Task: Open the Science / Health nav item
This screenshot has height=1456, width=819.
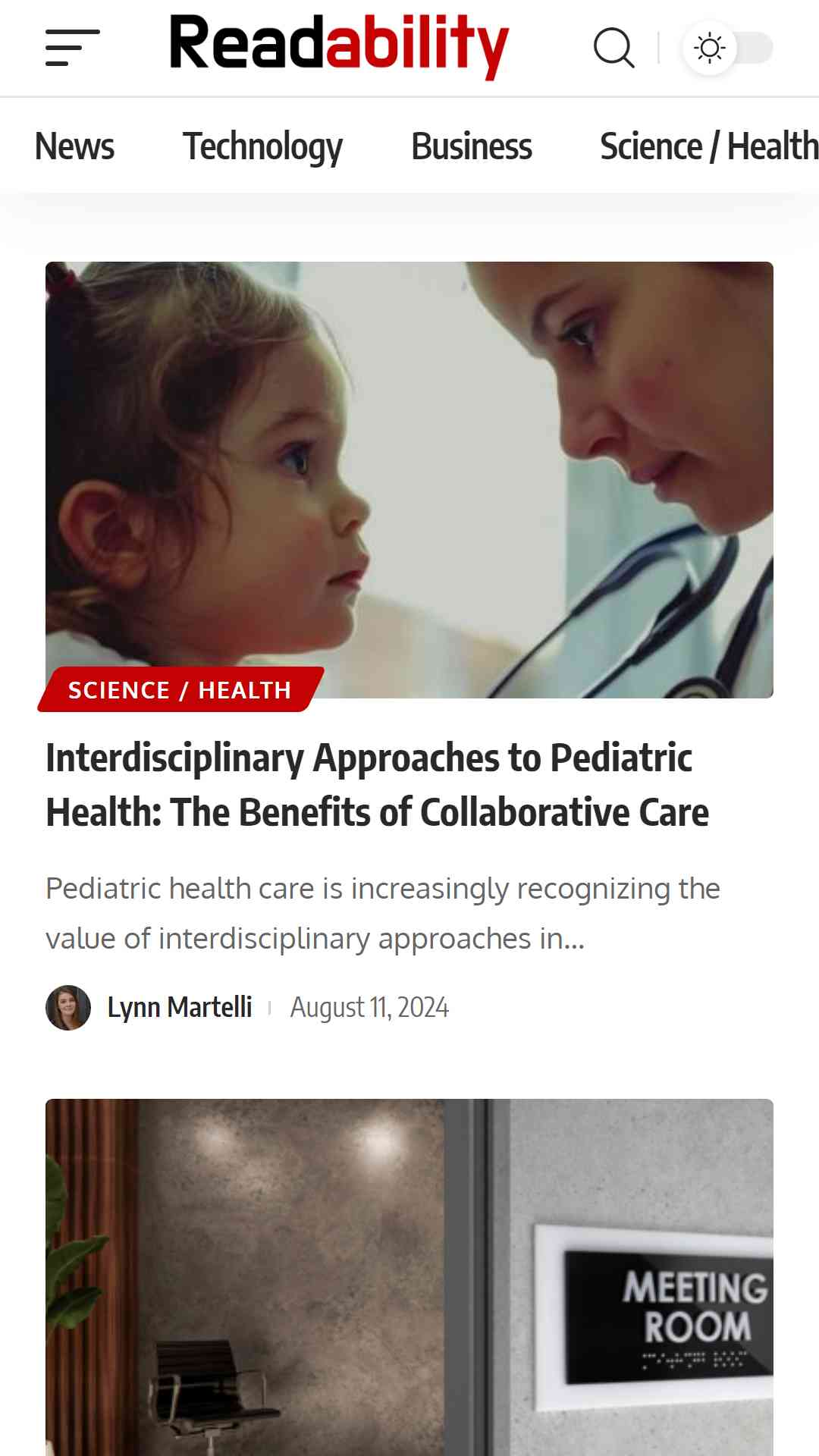Action: click(x=709, y=146)
